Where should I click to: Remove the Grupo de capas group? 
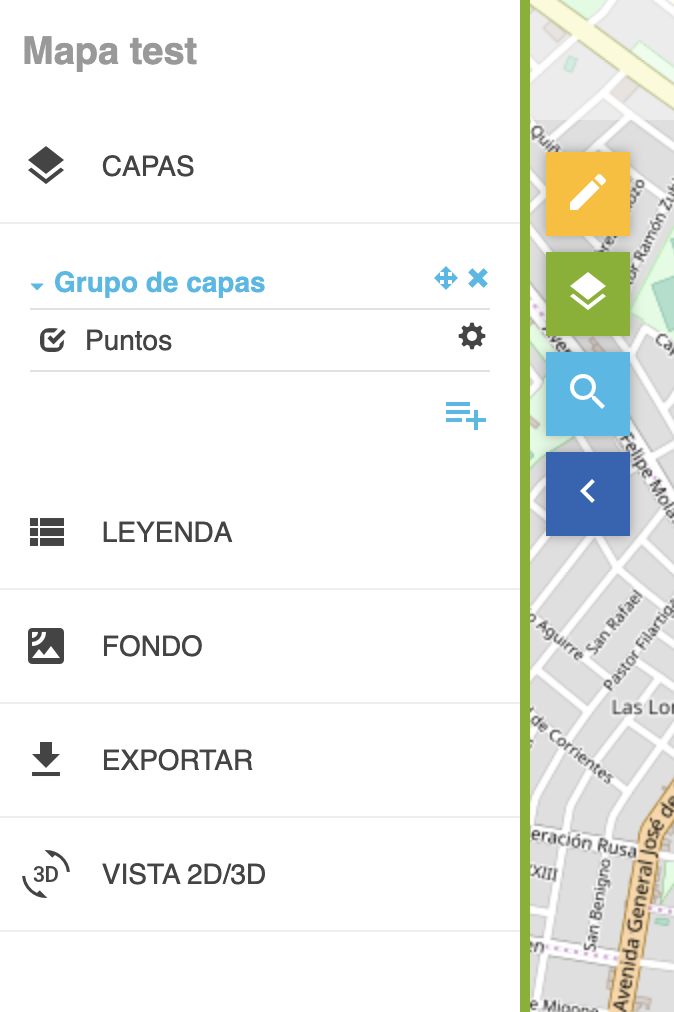pyautogui.click(x=478, y=279)
